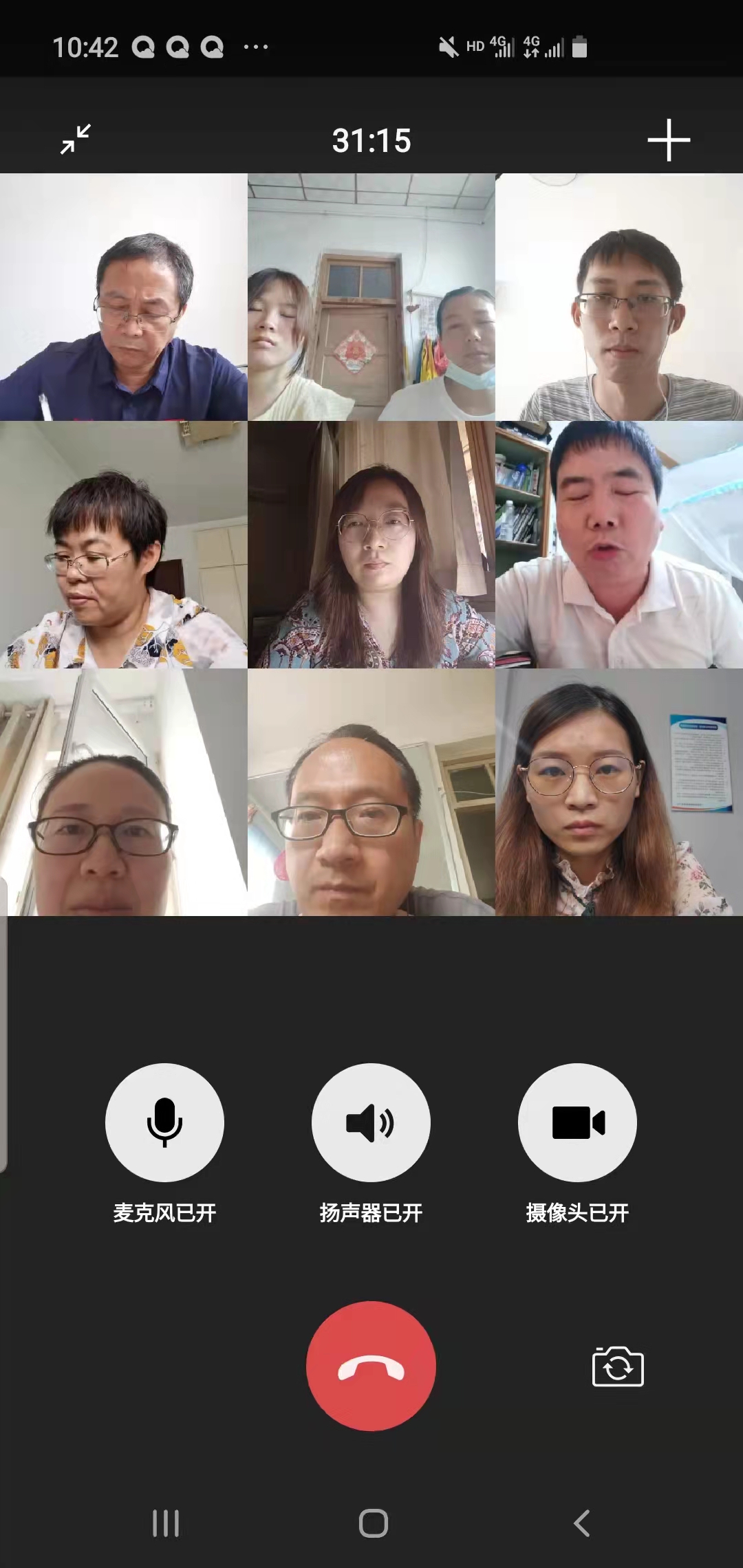Open the recent apps overview
743x1568 pixels.
(166, 1523)
